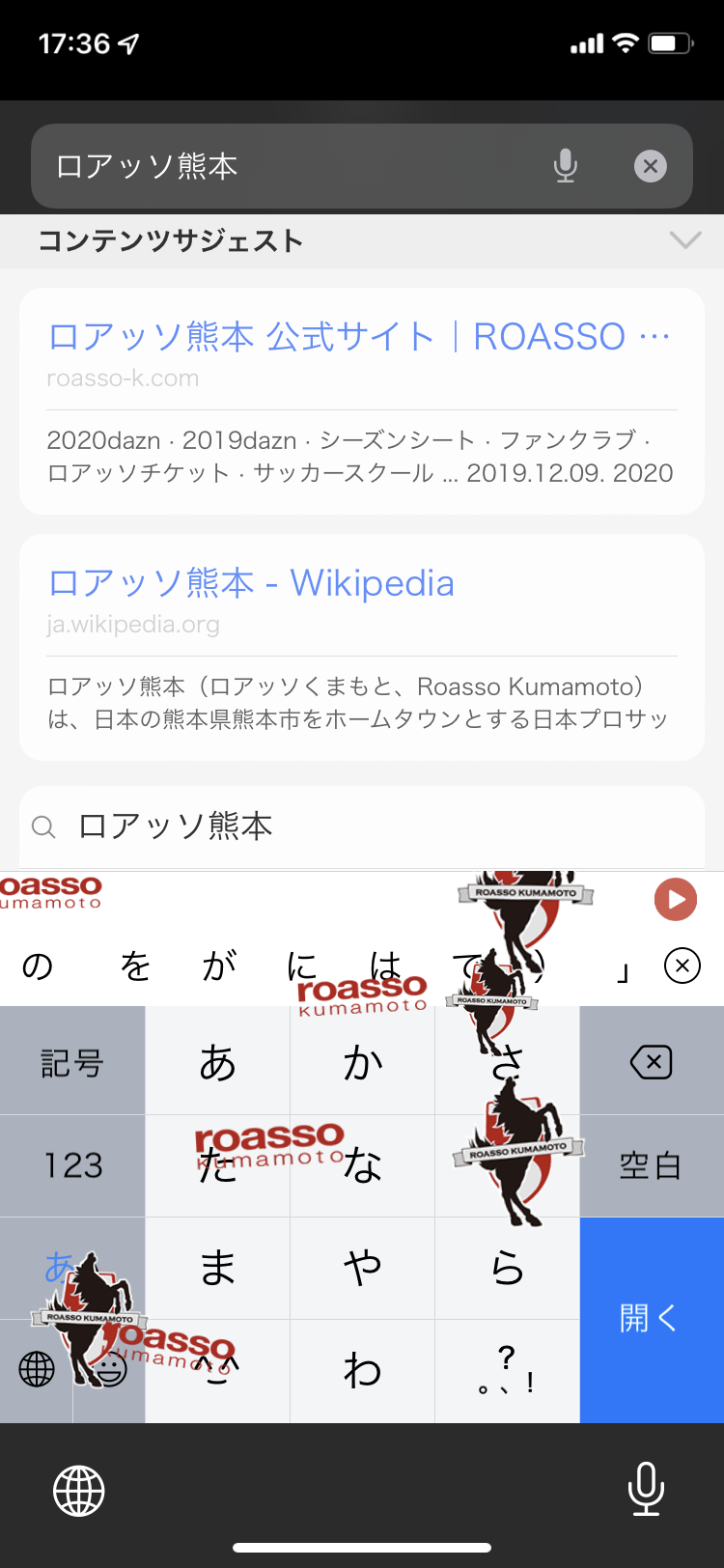Tap the blue 開く key

tap(652, 1319)
